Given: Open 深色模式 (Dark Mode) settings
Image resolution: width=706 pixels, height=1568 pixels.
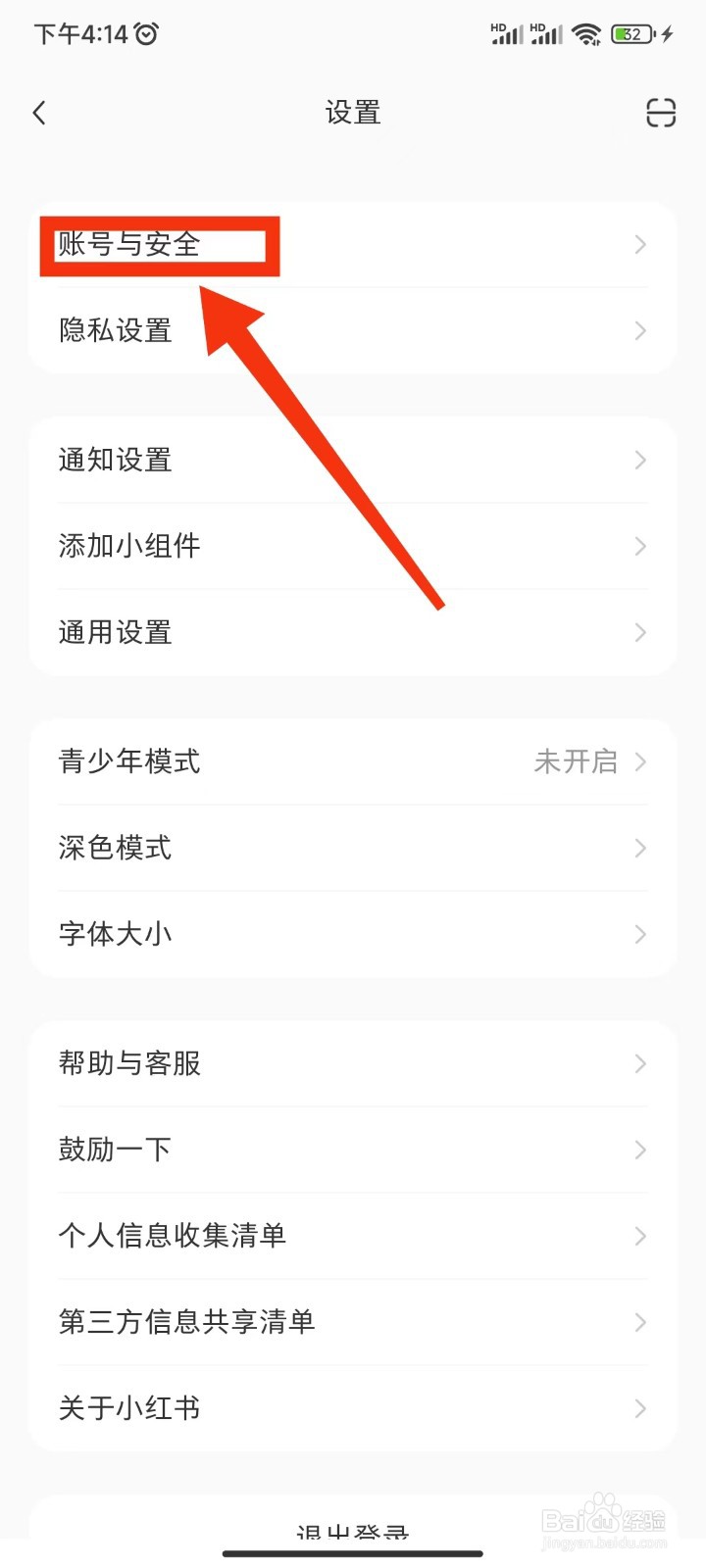Looking at the screenshot, I should tap(115, 848).
